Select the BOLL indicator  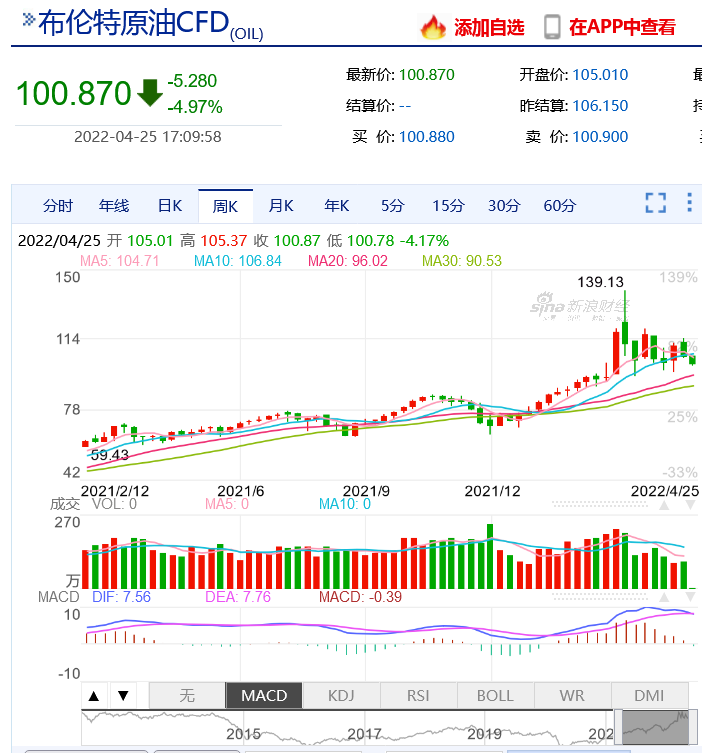(x=495, y=695)
